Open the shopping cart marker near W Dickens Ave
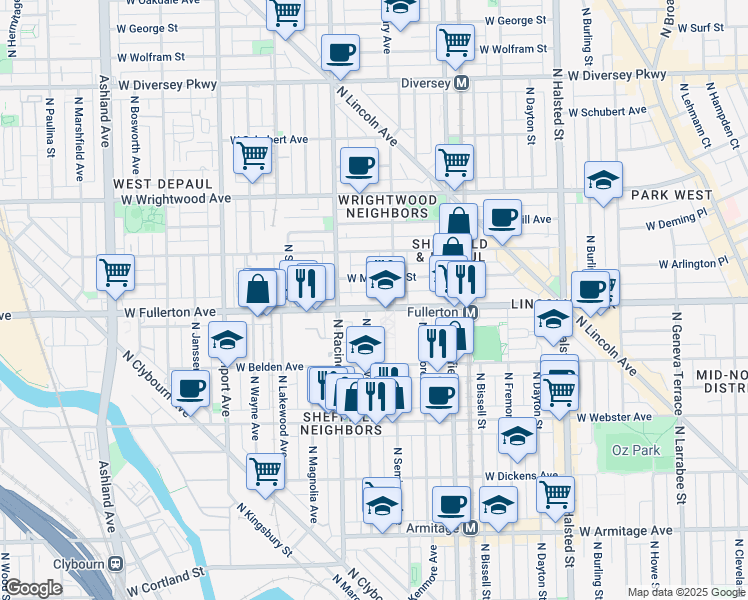The height and width of the screenshot is (600, 748). pos(555,493)
